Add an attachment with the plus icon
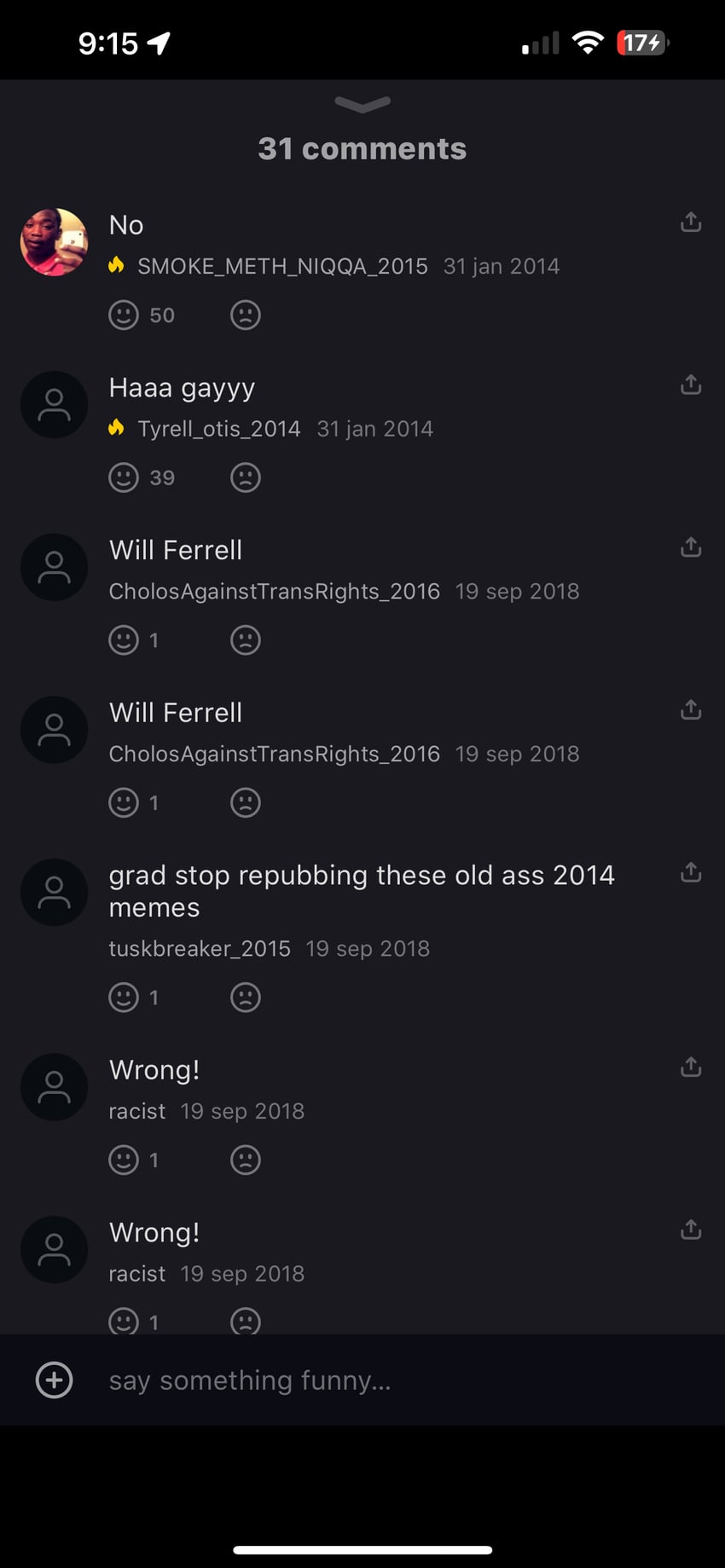Image resolution: width=725 pixels, height=1568 pixels. pyautogui.click(x=54, y=1380)
